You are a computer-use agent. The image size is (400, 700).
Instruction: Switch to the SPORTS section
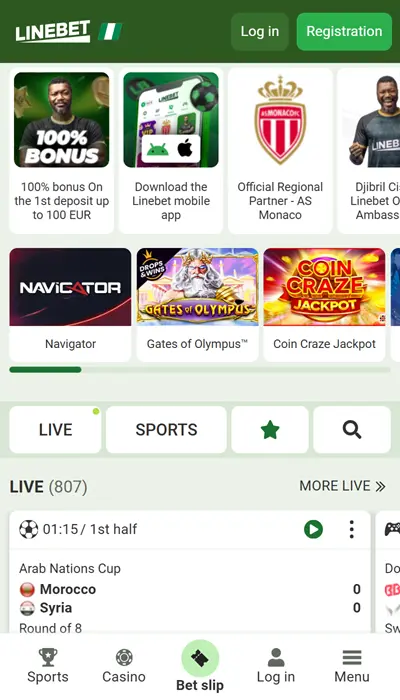point(167,429)
